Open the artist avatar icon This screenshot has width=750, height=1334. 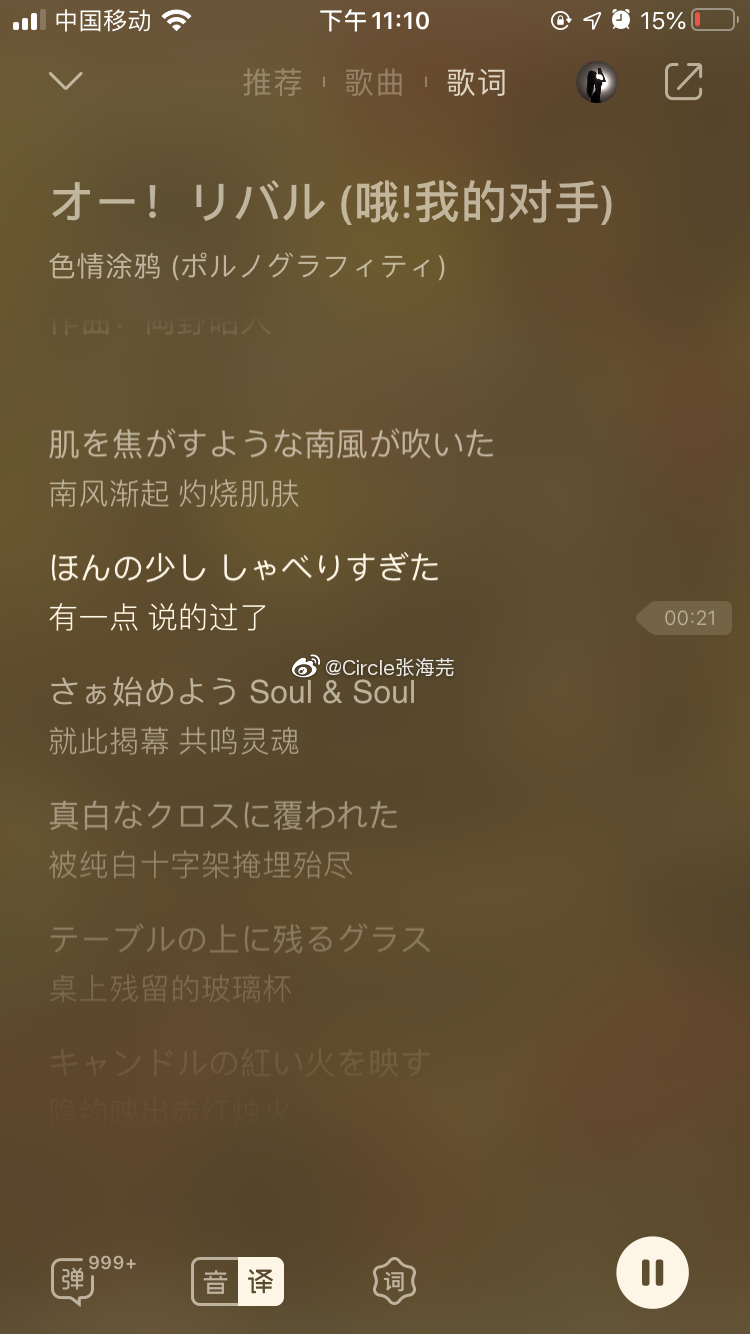[x=596, y=82]
